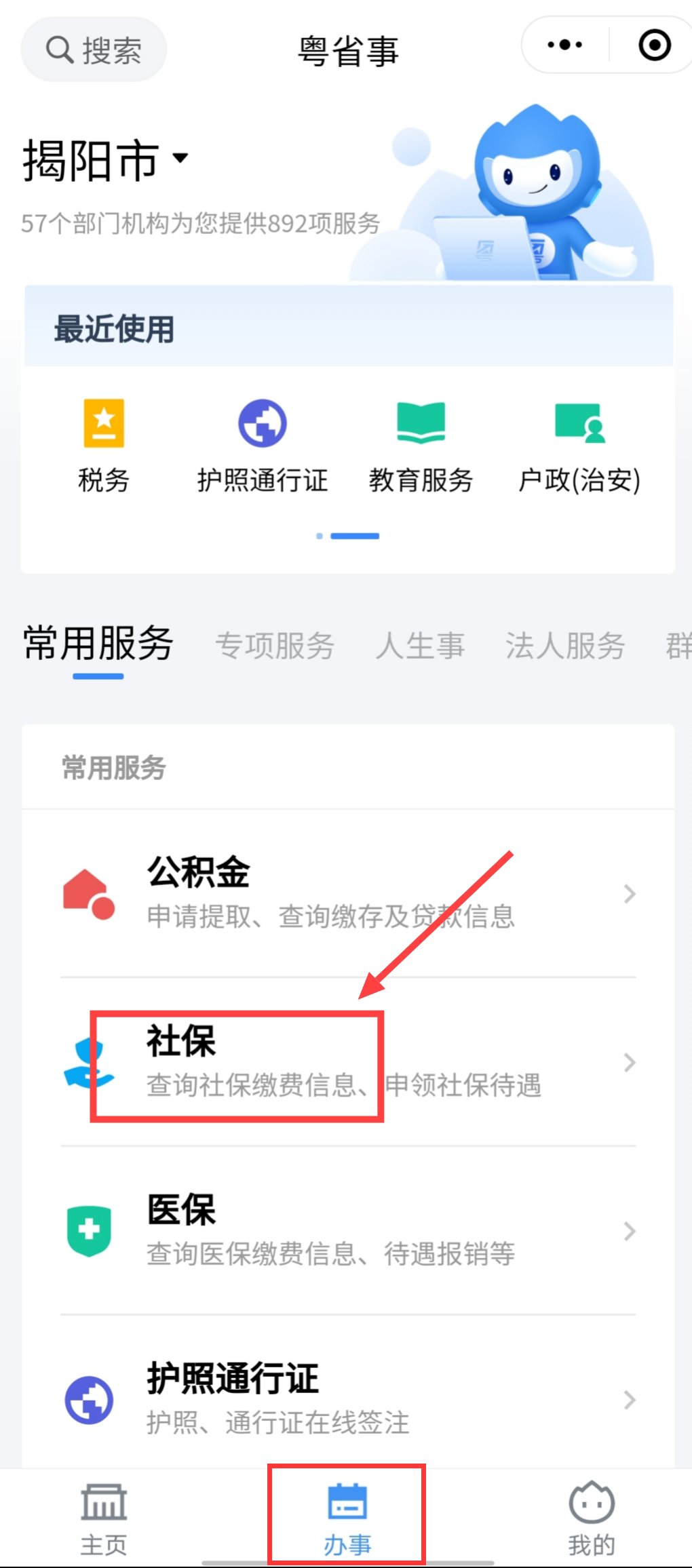This screenshot has height=1568, width=692.
Task: Open the mini program overflow menu
Action: 564,45
